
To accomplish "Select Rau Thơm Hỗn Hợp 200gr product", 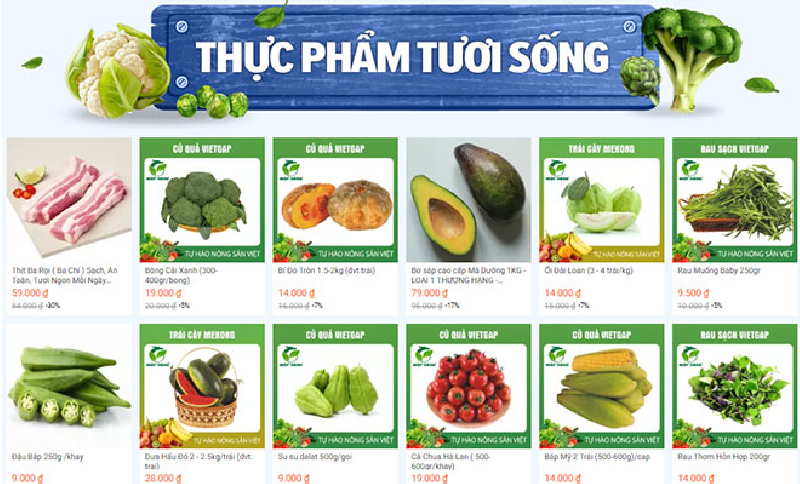I will point(734,385).
